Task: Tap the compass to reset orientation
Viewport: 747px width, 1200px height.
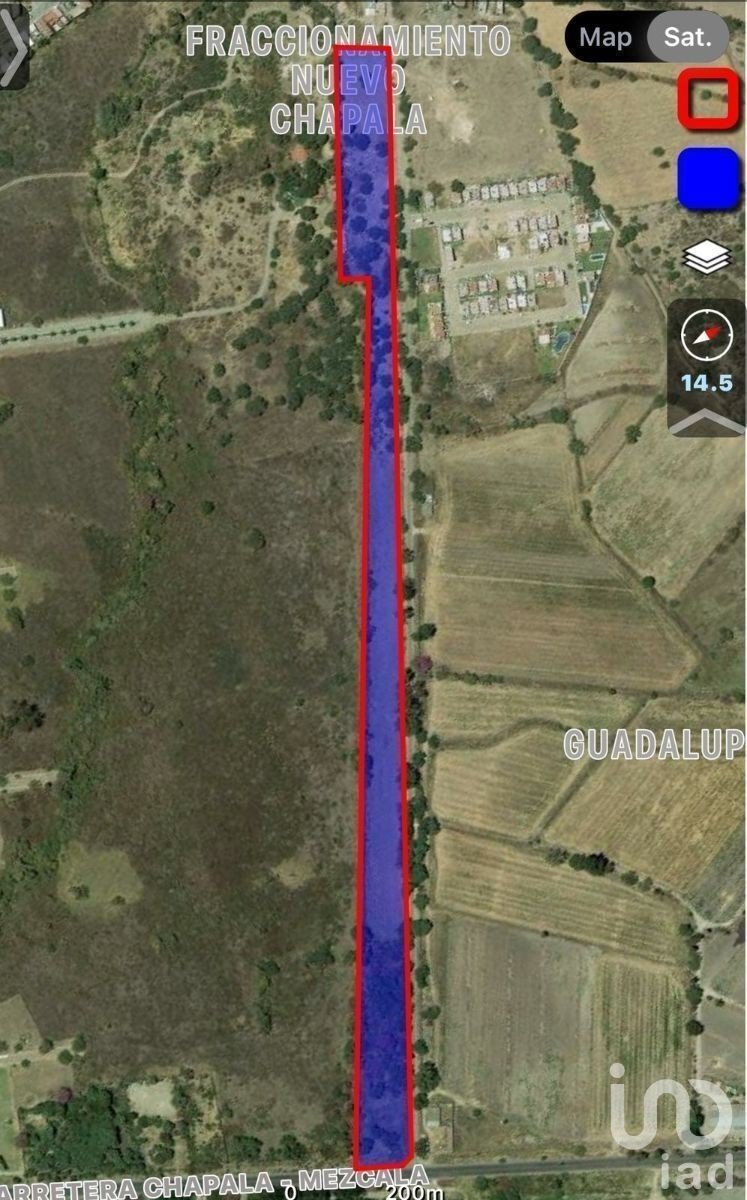Action: tap(706, 336)
